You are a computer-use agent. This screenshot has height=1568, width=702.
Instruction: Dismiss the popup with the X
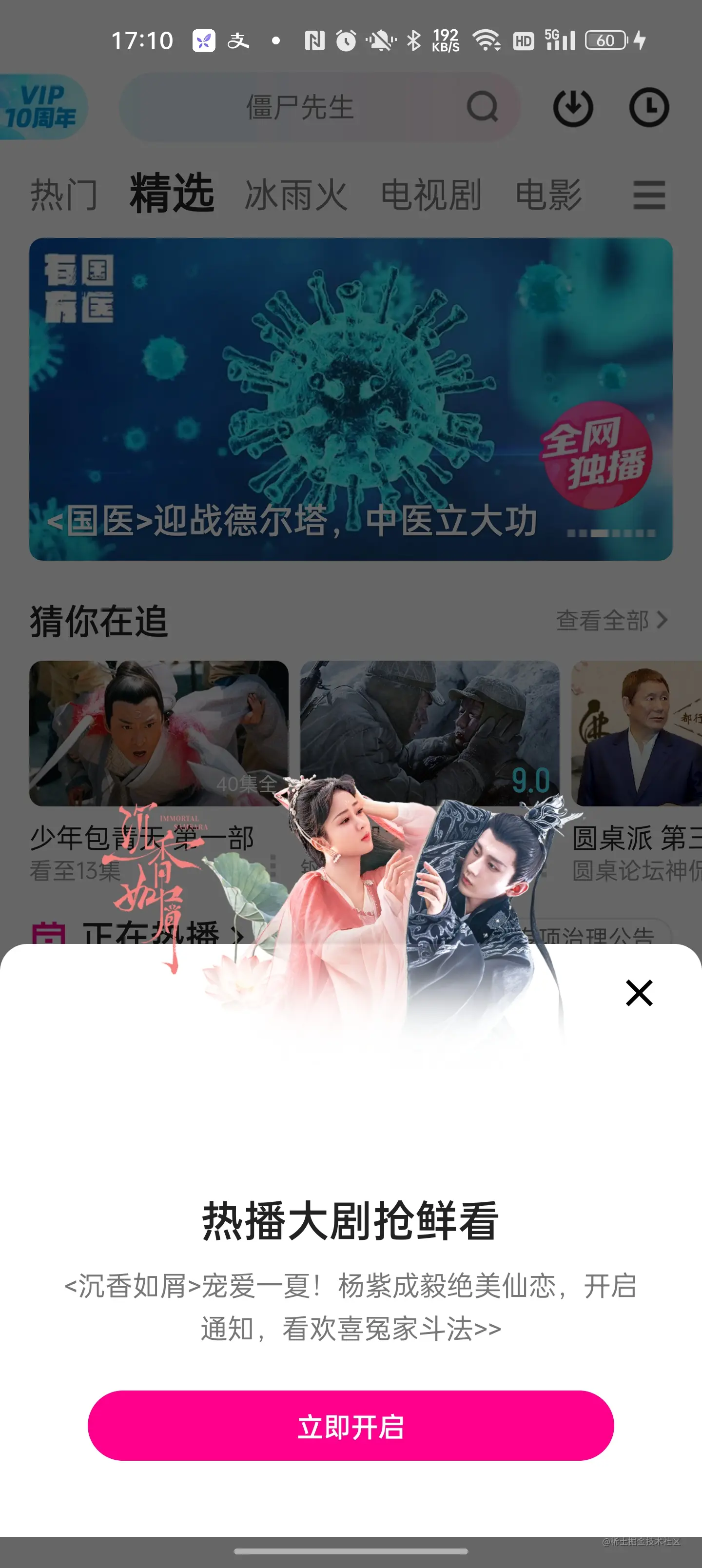(x=639, y=993)
